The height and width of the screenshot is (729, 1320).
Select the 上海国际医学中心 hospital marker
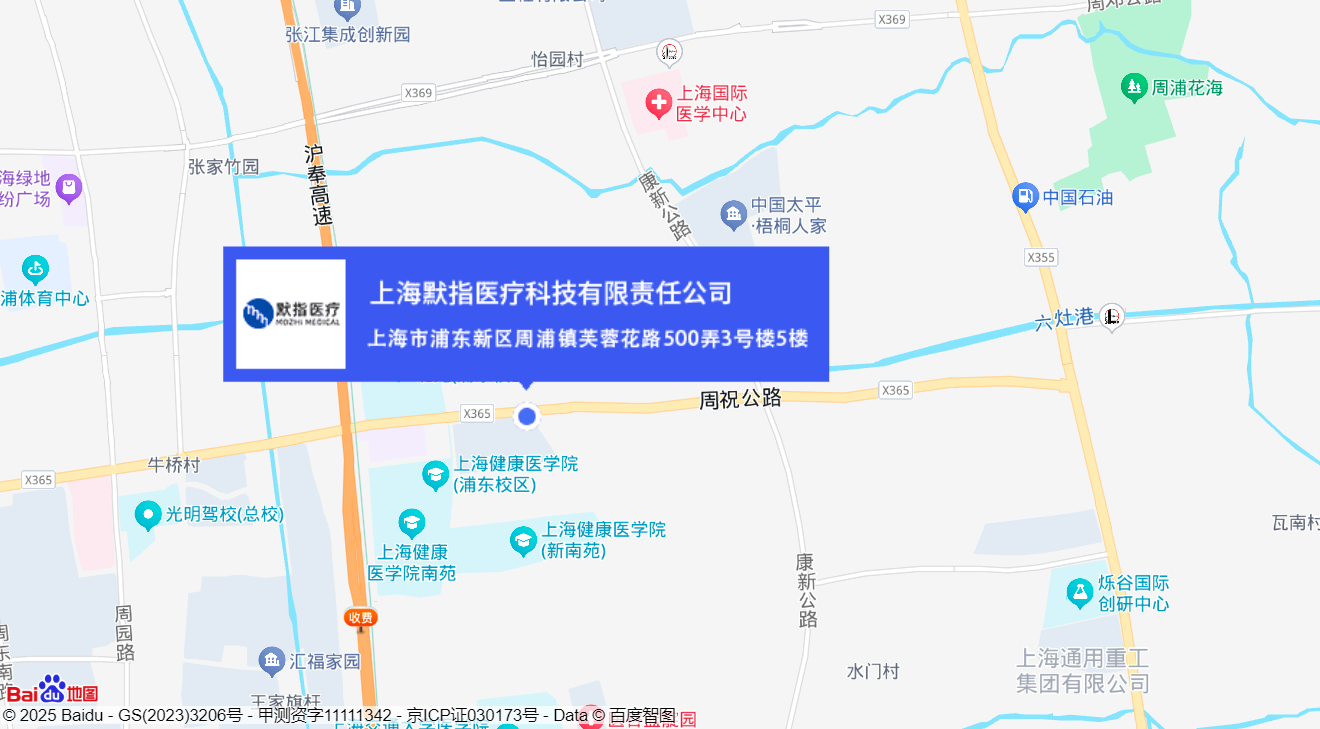[x=658, y=102]
